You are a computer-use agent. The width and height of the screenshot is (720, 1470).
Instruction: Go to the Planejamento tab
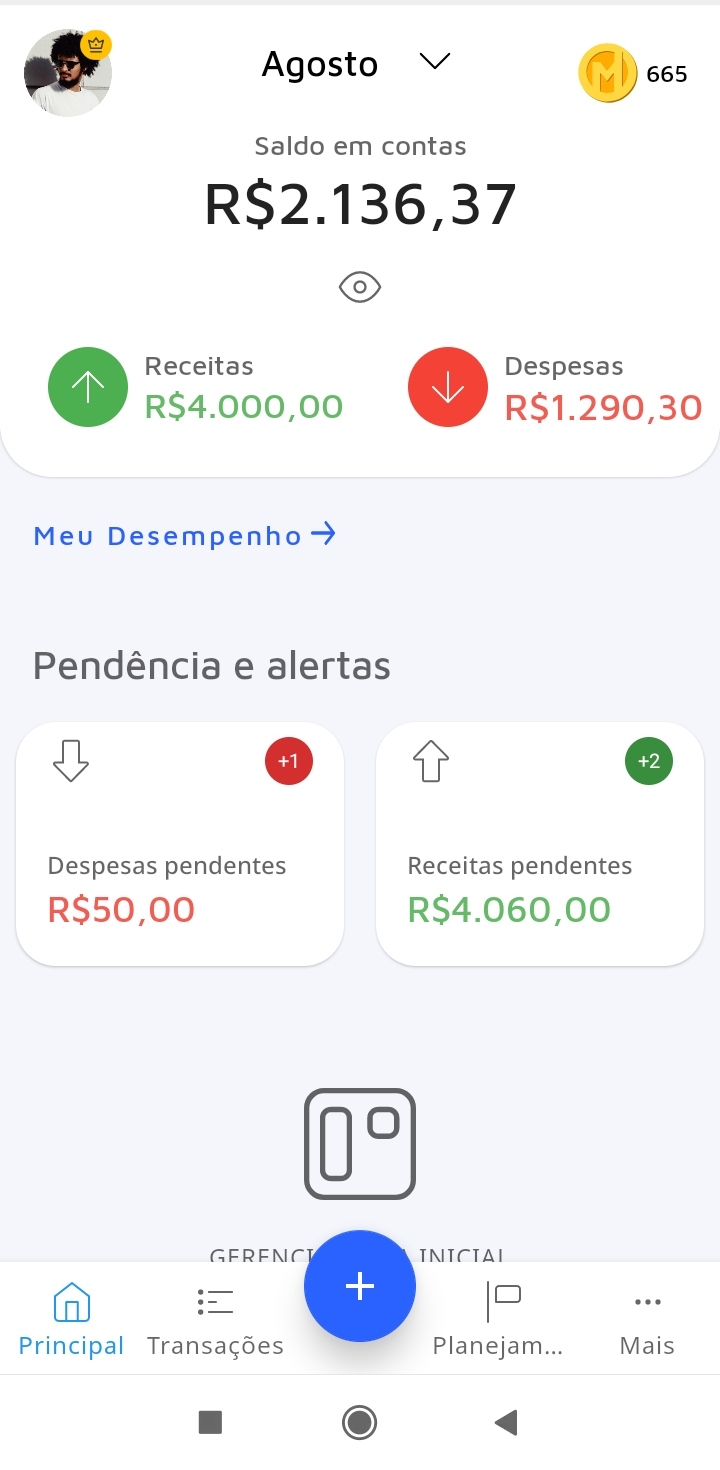point(498,1320)
